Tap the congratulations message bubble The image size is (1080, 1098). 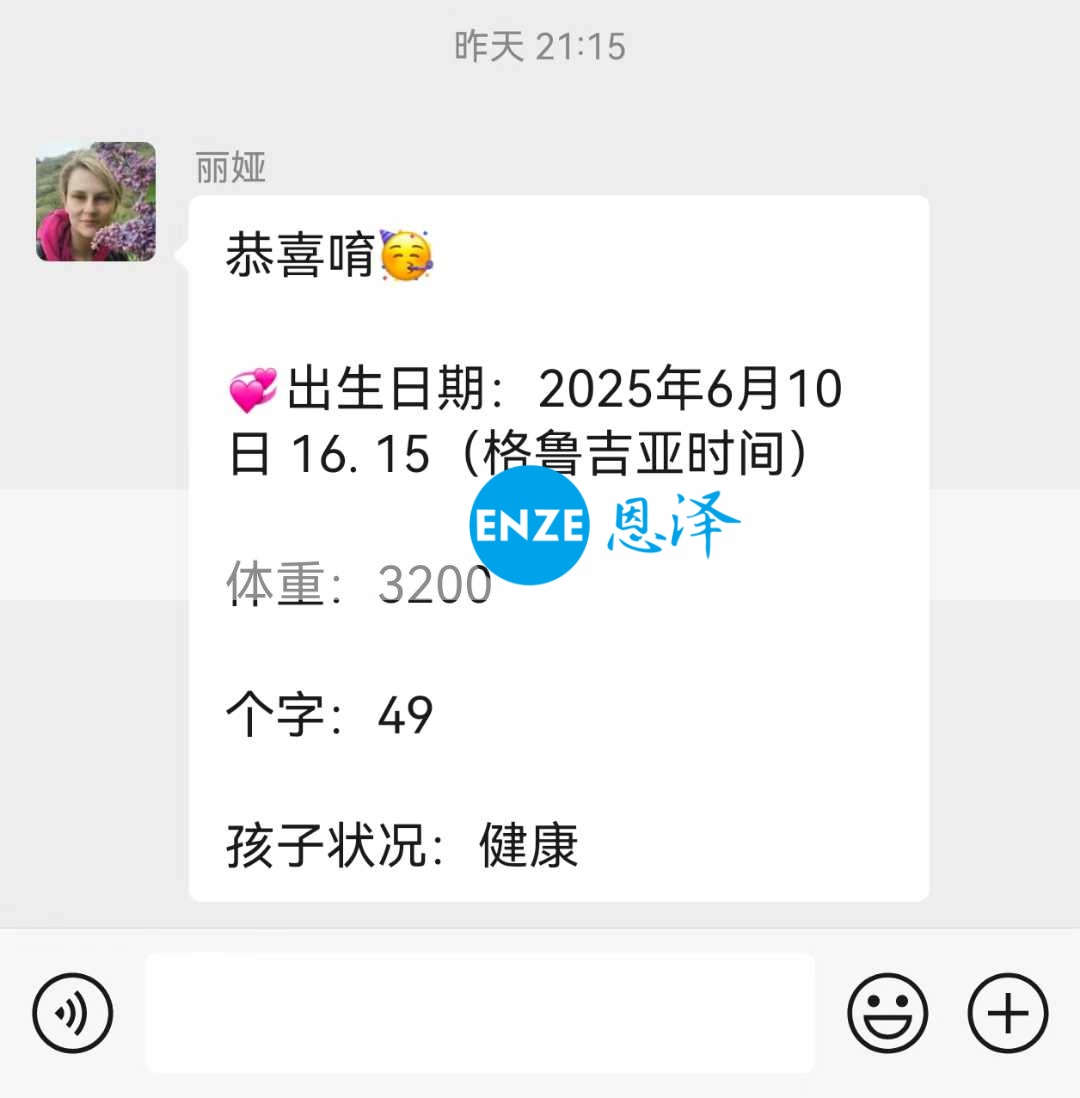[558, 550]
